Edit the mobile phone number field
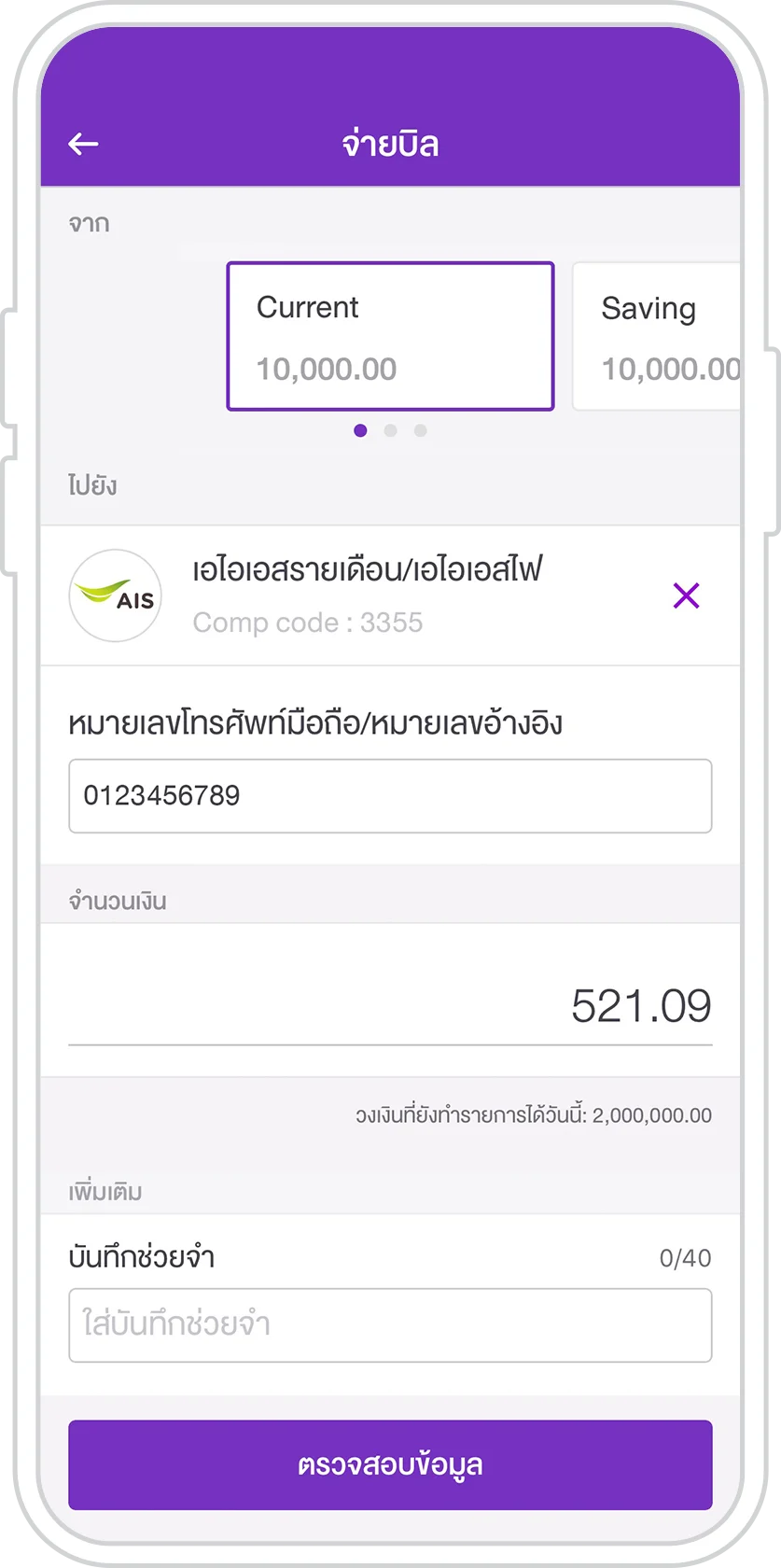Viewport: 781px width, 1568px height. (x=390, y=796)
